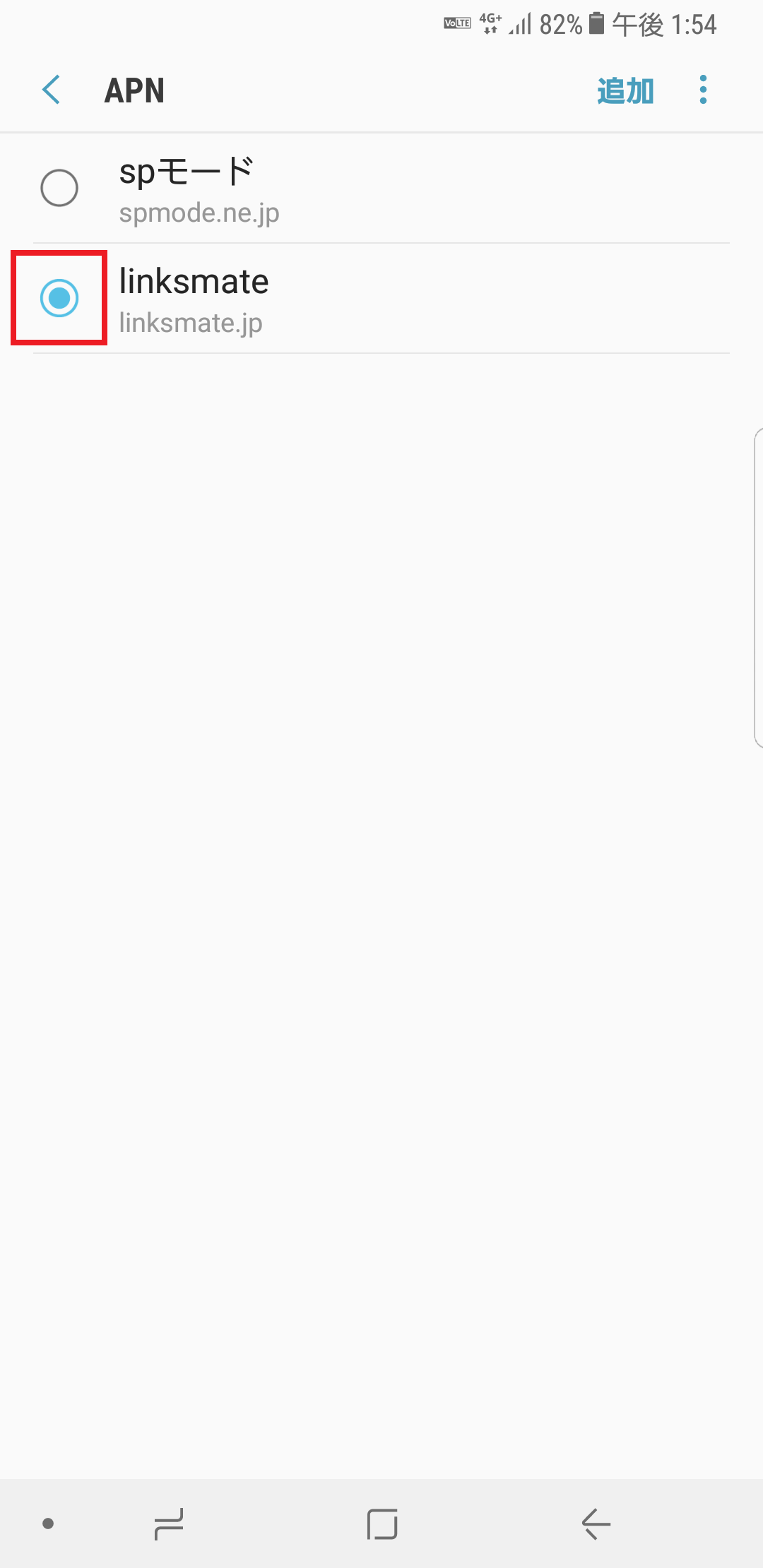Tap 追加 to add a new APN

(x=625, y=91)
